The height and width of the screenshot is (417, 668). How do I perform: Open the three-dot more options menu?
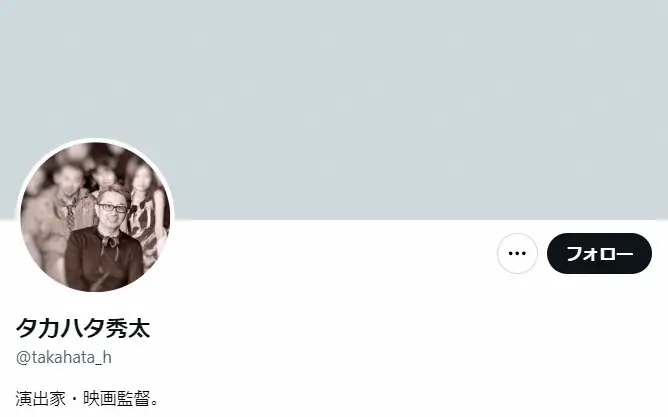pos(517,254)
